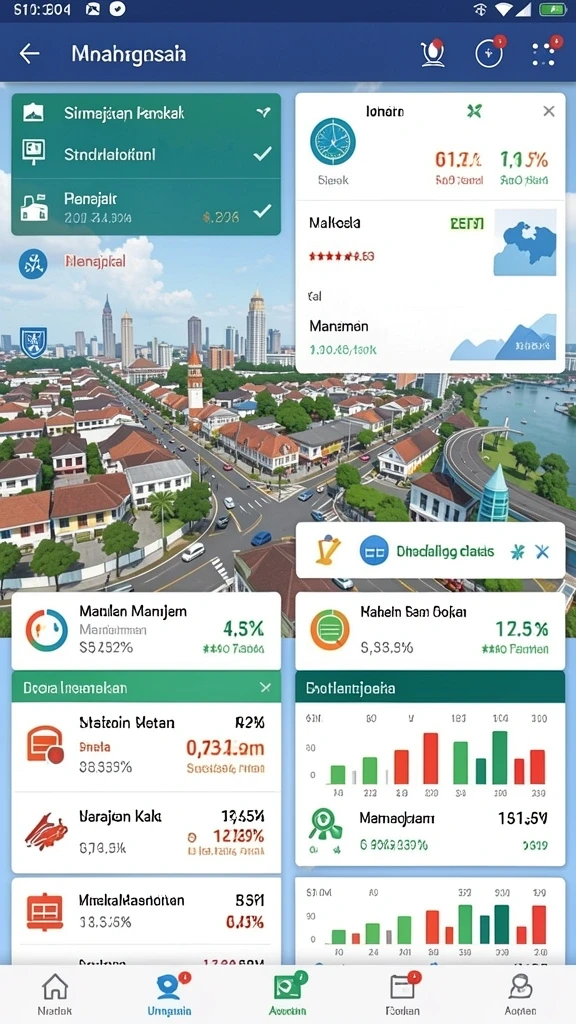The height and width of the screenshot is (1024, 576).
Task: Go back with the top-left arrow
Action: 29,54
